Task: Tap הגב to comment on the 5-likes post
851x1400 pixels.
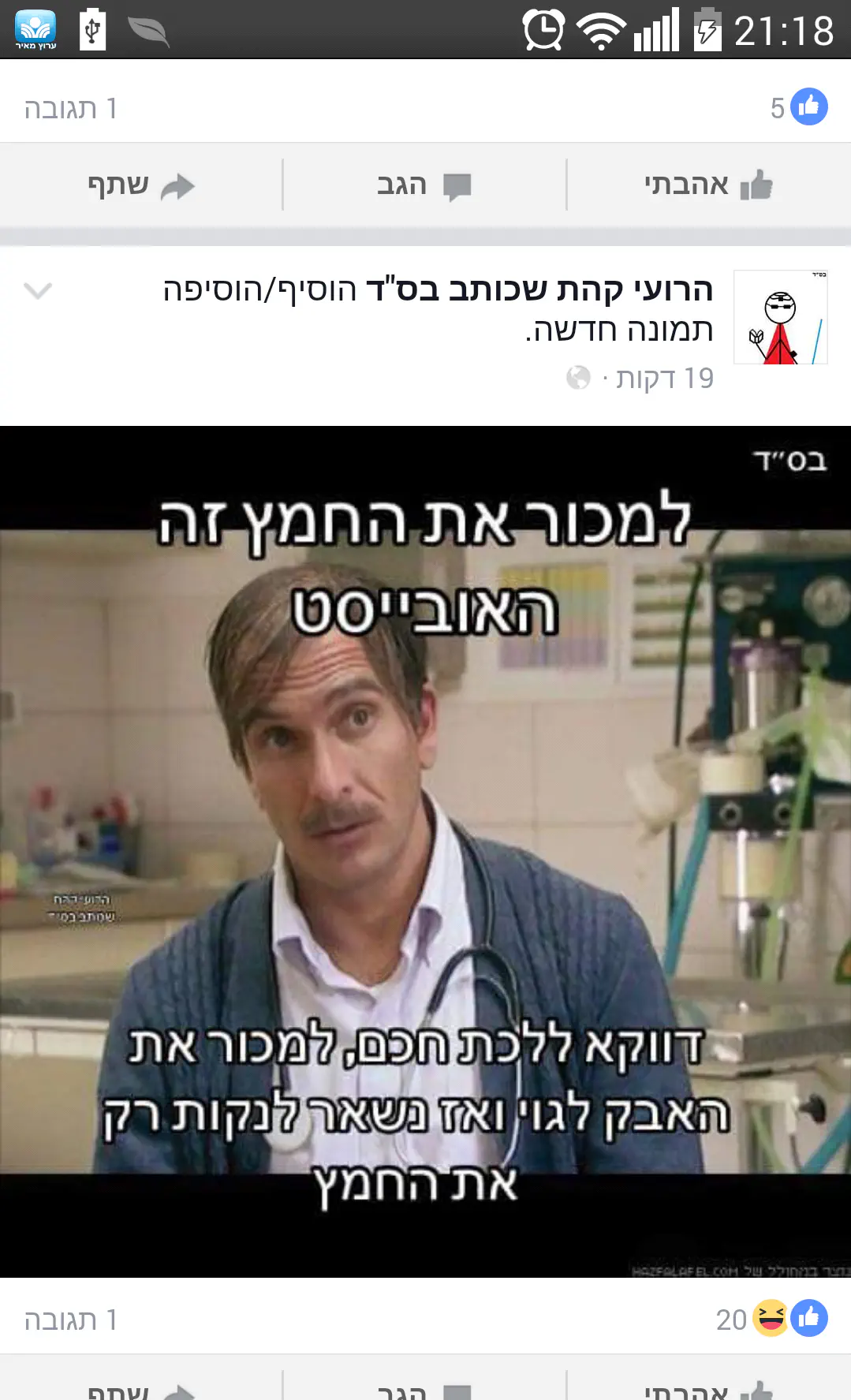Action: (x=424, y=185)
